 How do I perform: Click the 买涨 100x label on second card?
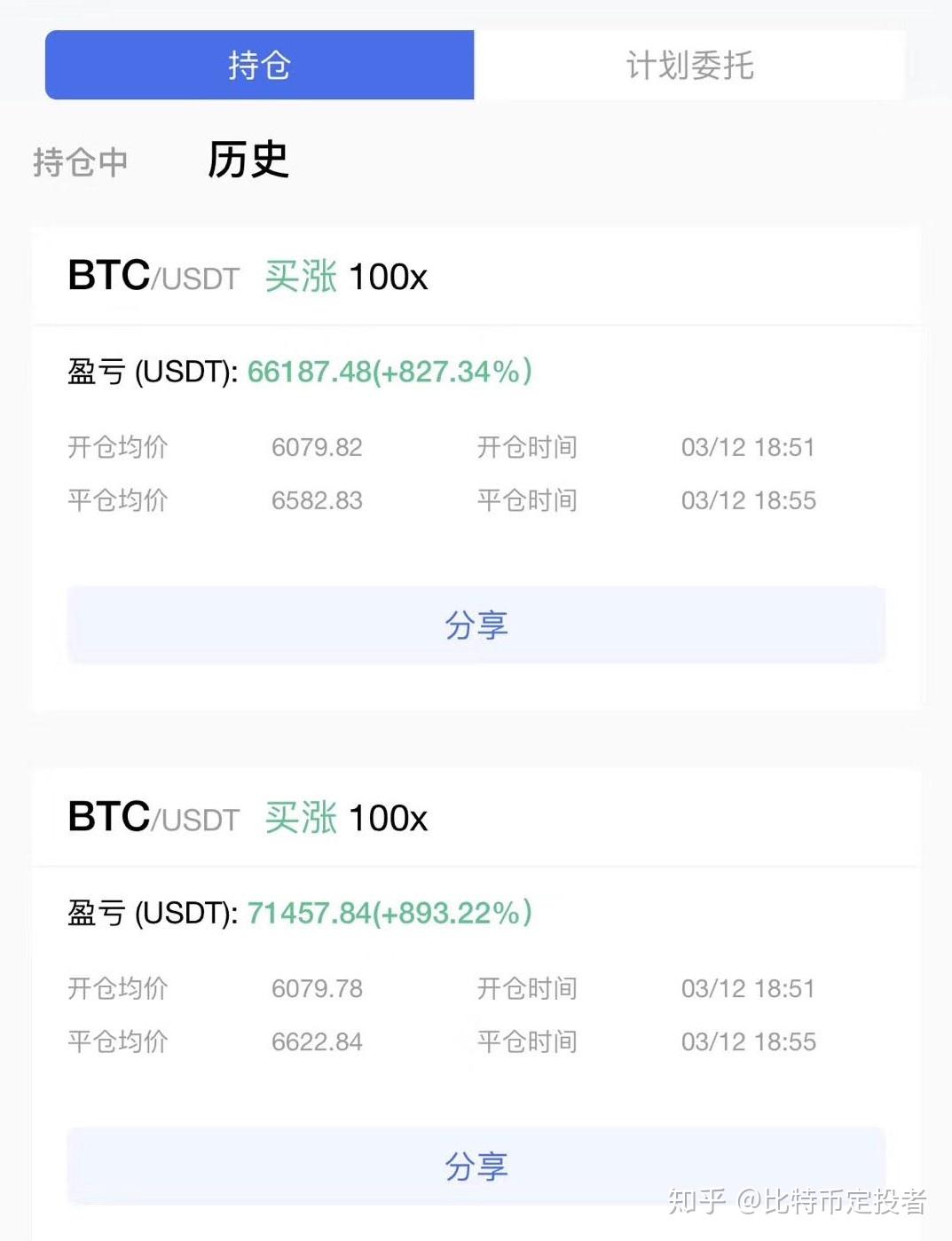point(344,818)
